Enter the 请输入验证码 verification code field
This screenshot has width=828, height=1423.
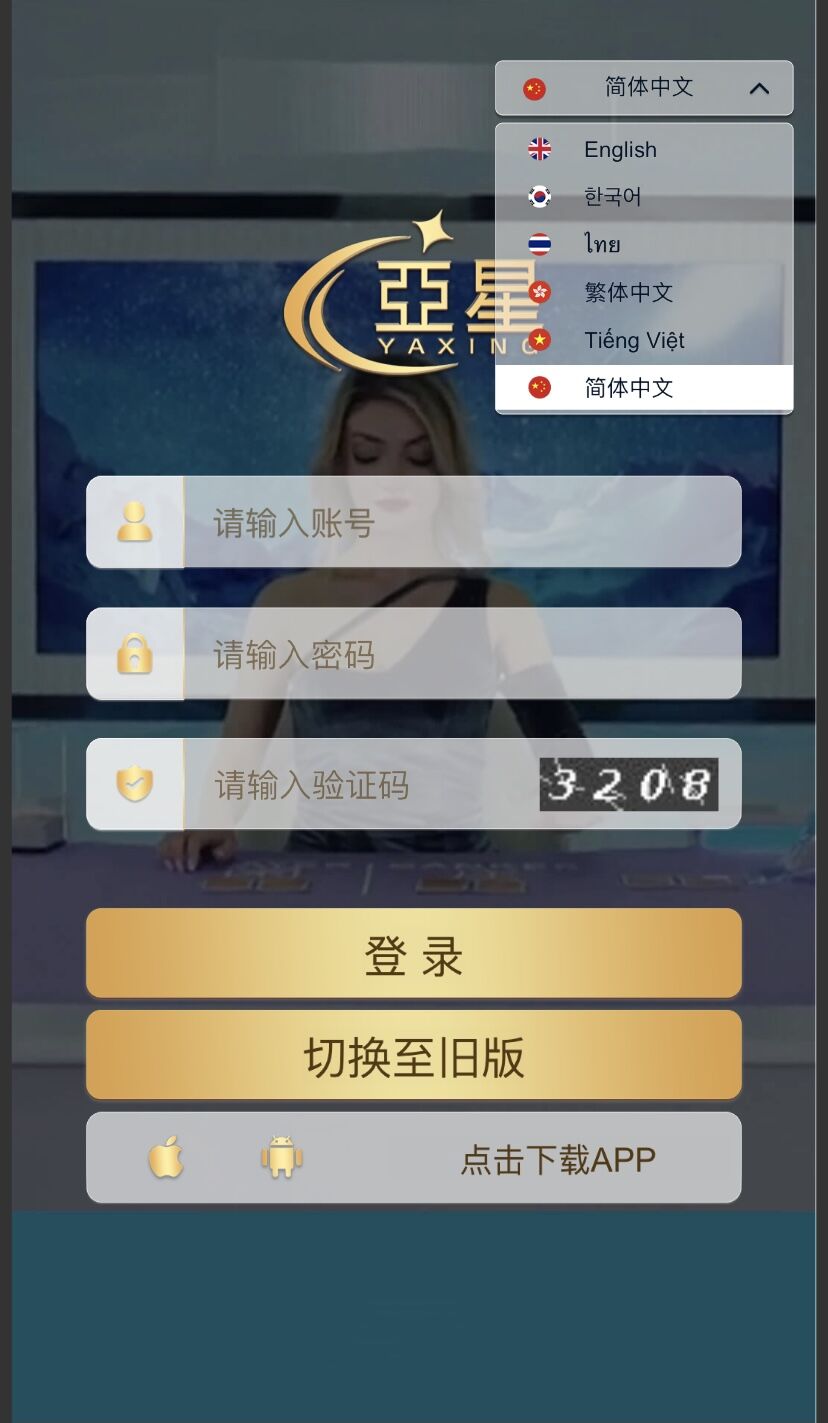360,785
